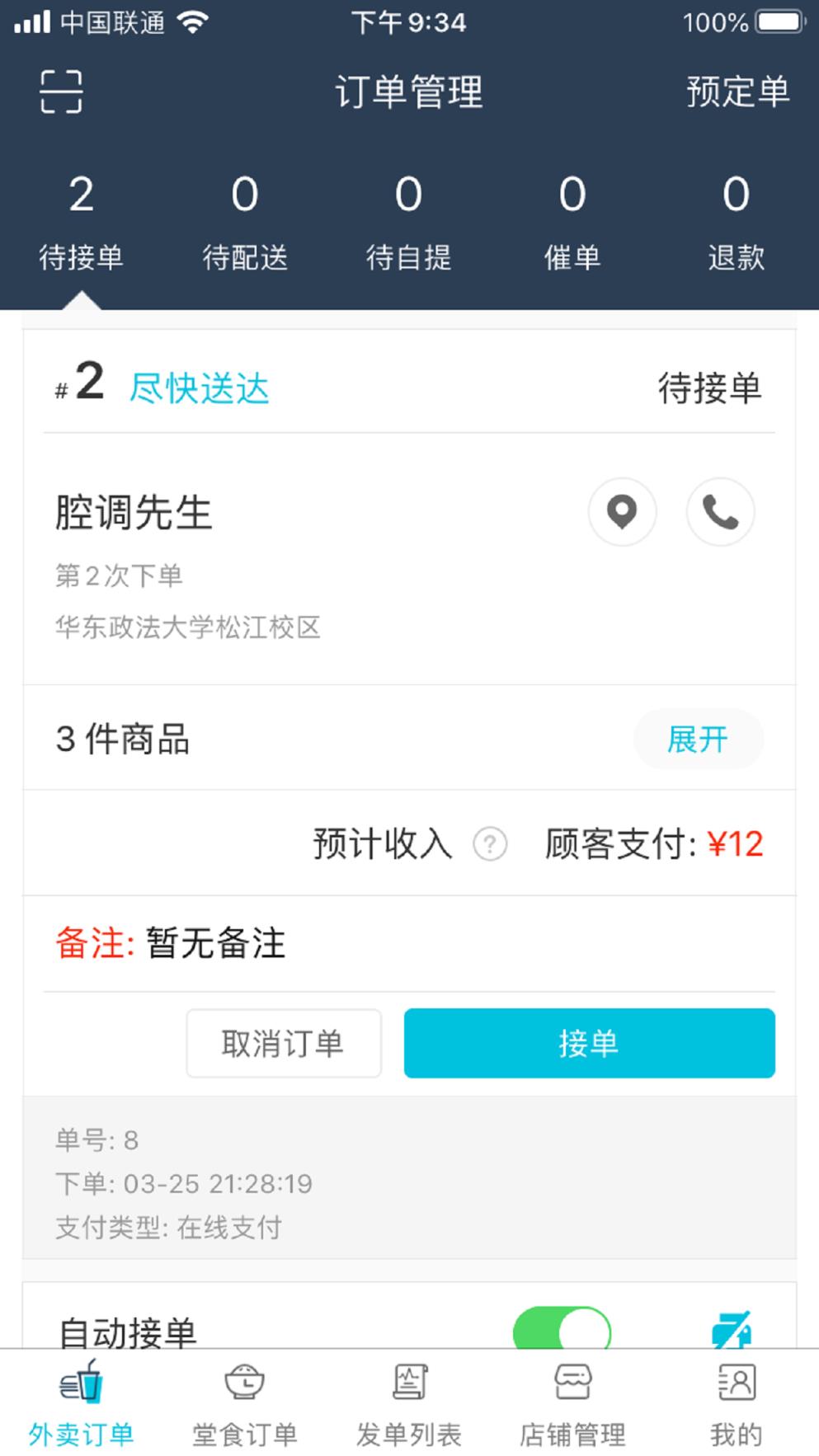Select the 外卖订单 tab in bottom navigation
819x1456 pixels.
79,1402
